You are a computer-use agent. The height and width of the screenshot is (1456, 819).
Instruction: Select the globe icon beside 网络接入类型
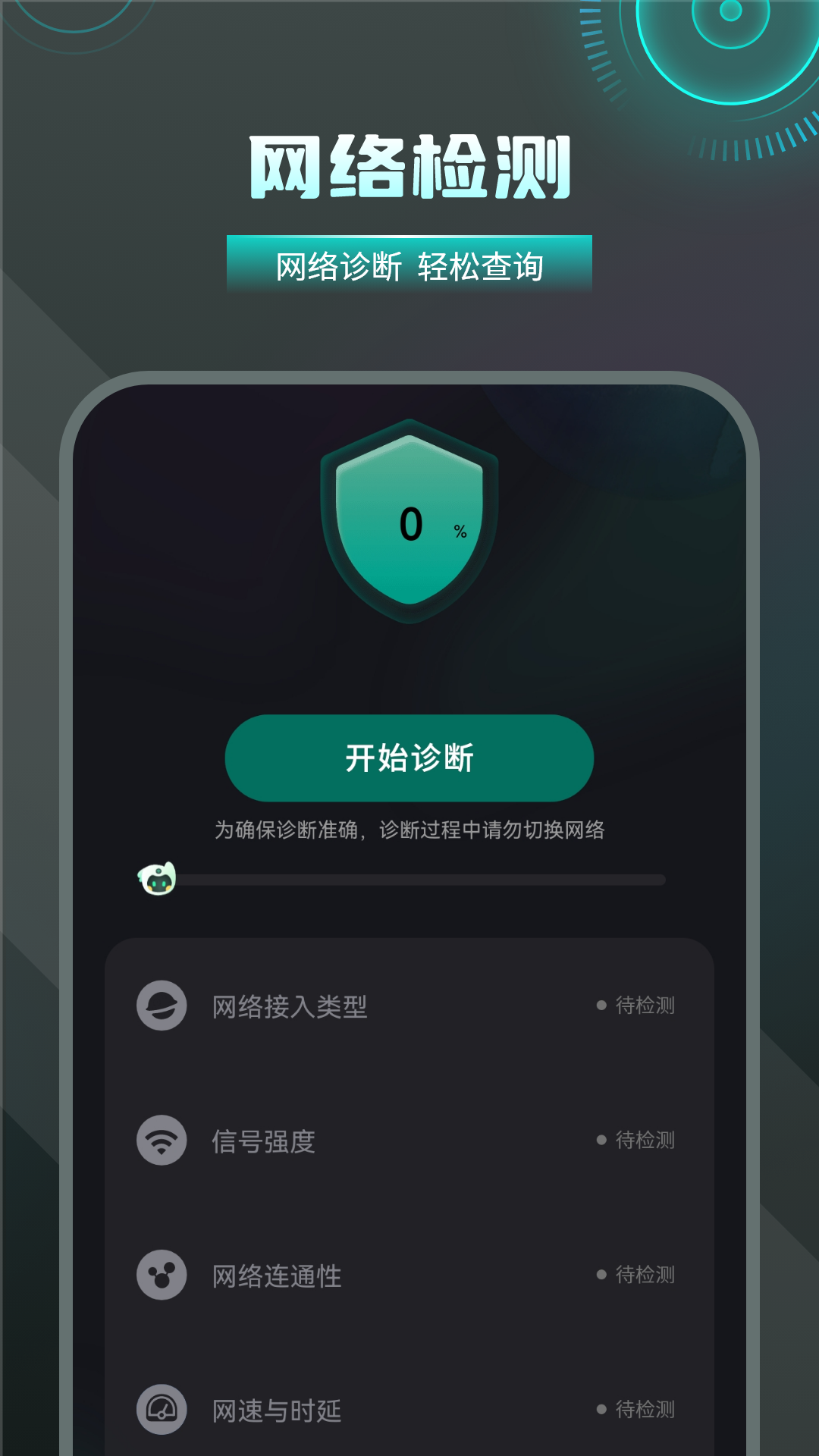click(161, 1005)
